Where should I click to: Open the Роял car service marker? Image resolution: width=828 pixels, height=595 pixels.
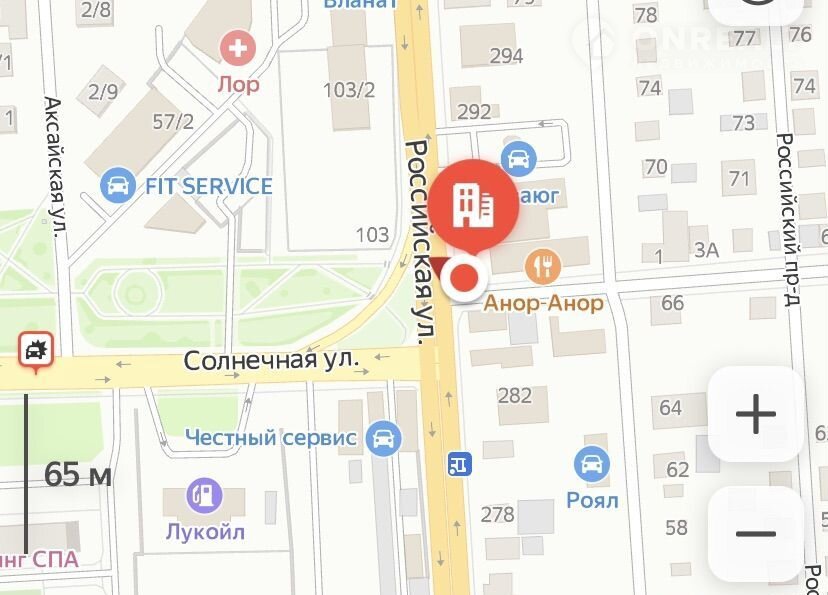pos(592,464)
